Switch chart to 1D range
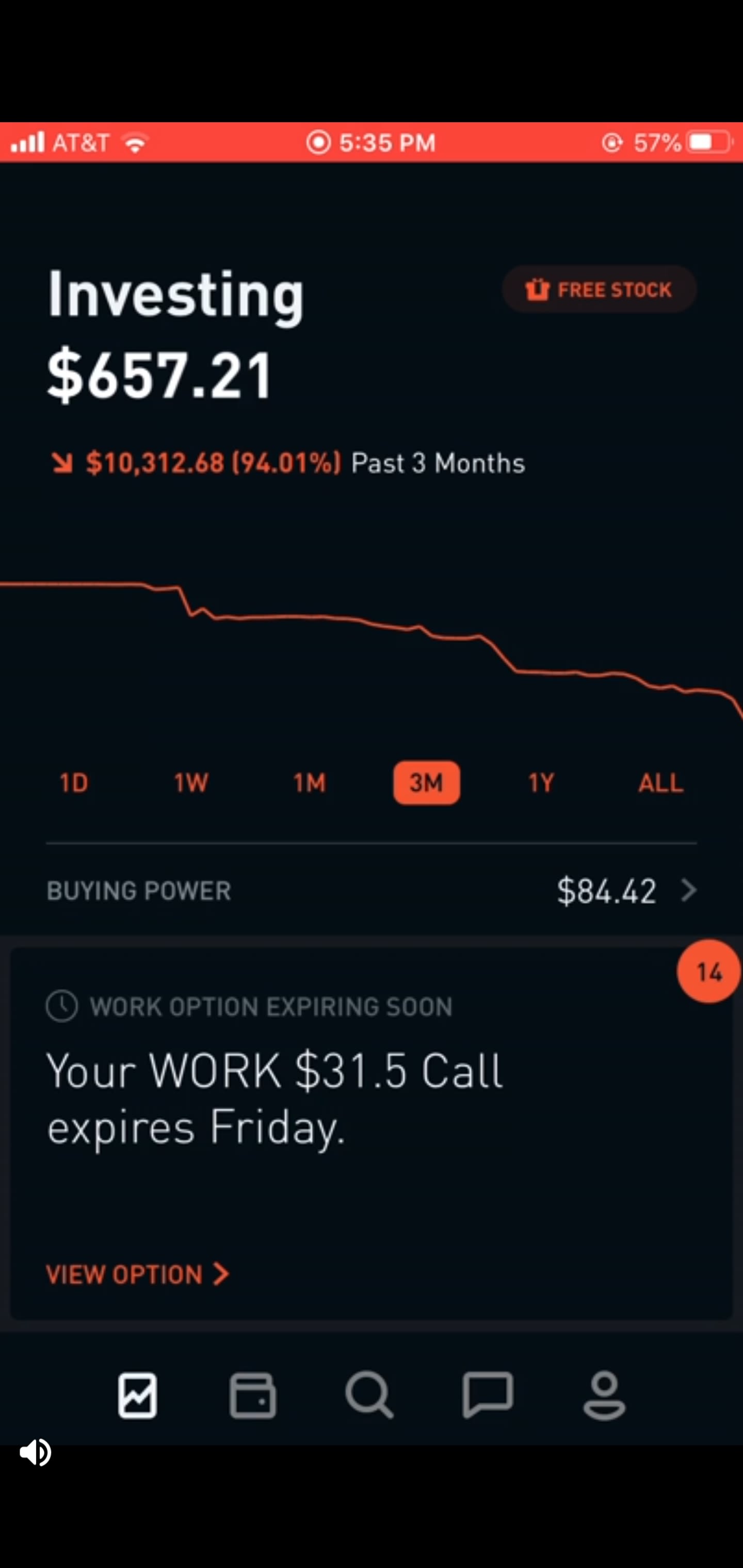Image resolution: width=743 pixels, height=1568 pixels. point(74,783)
